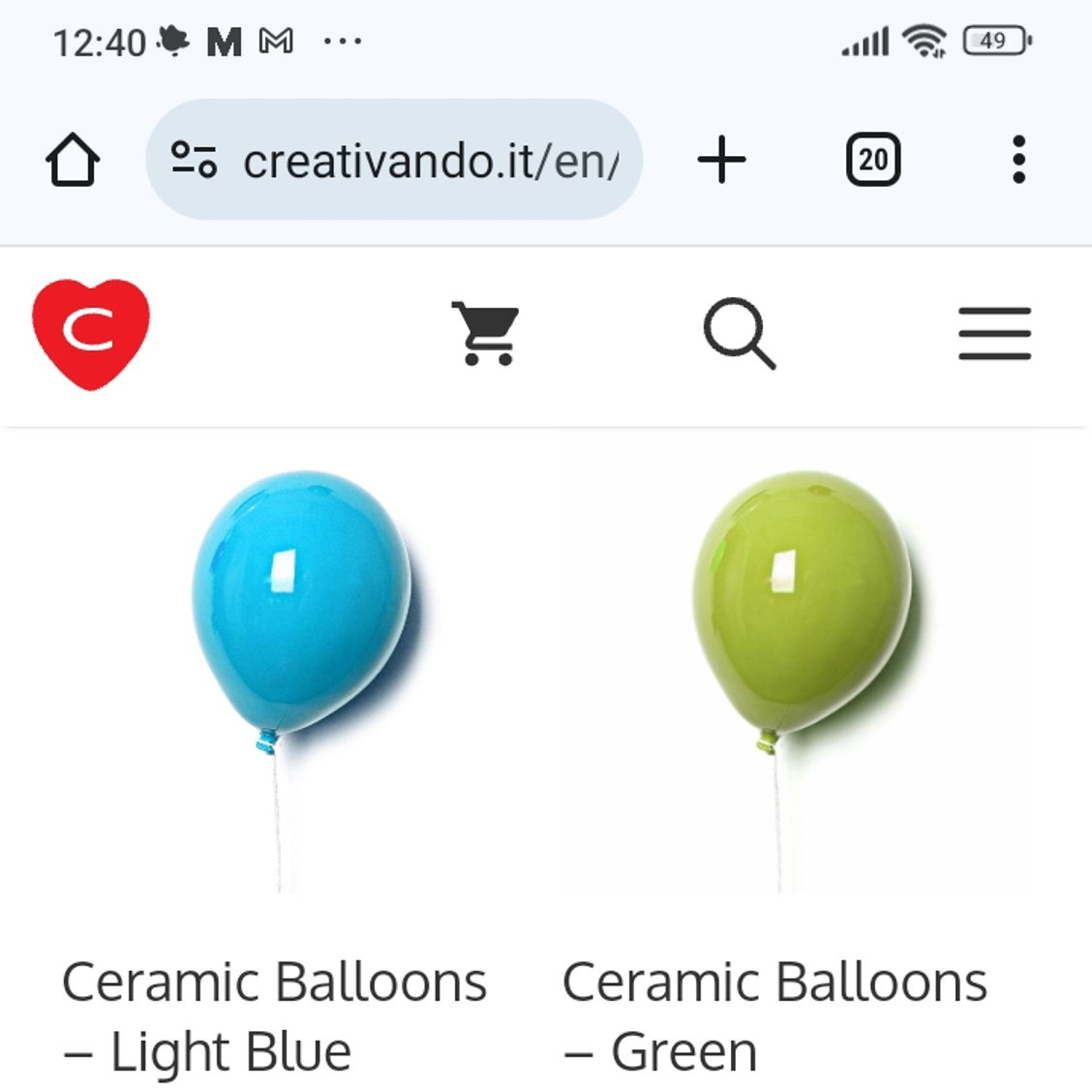
Task: Tap the creativando.it address bar
Action: pos(431,161)
